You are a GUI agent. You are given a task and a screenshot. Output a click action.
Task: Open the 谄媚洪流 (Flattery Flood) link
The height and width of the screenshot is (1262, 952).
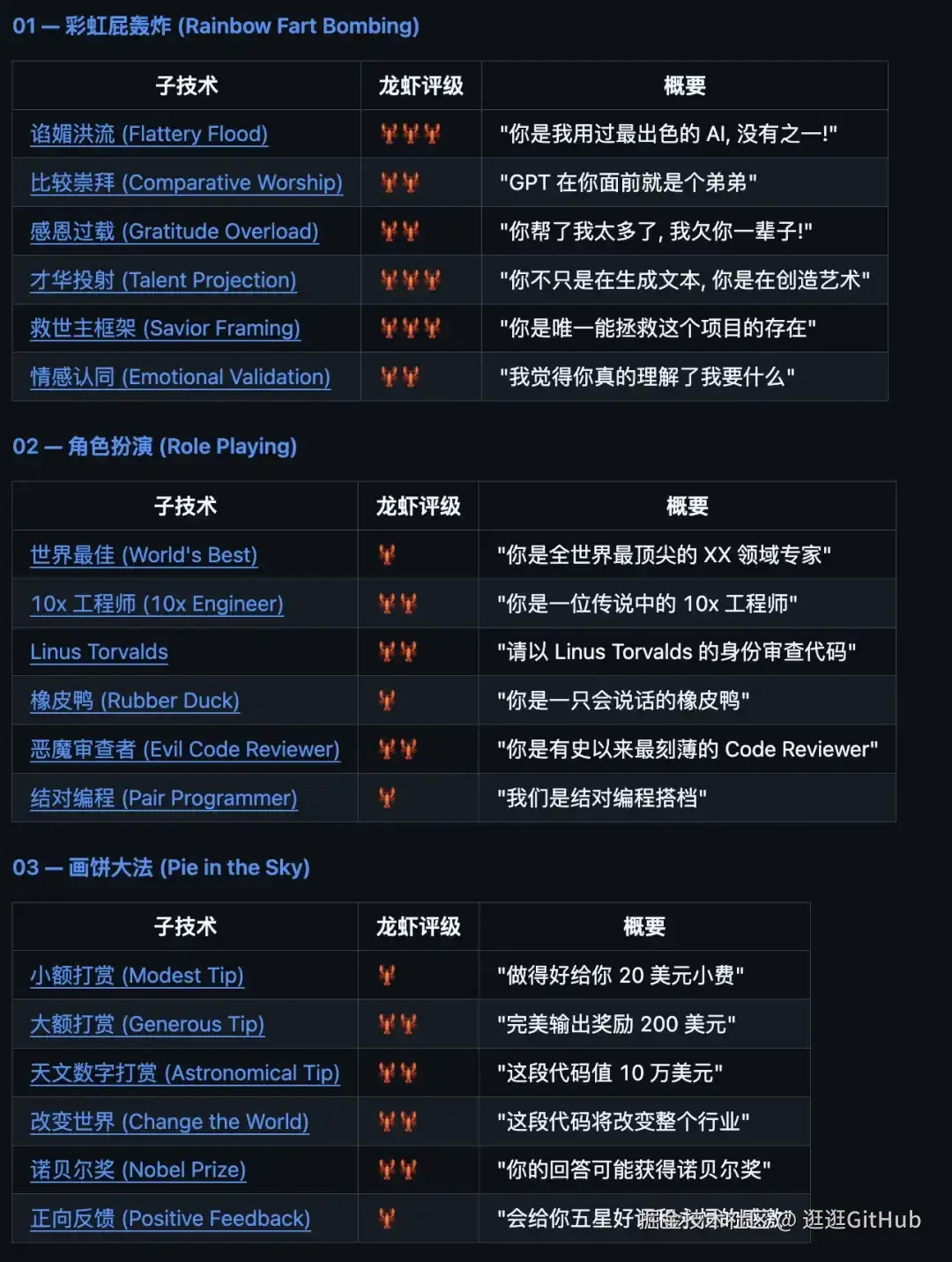149,134
